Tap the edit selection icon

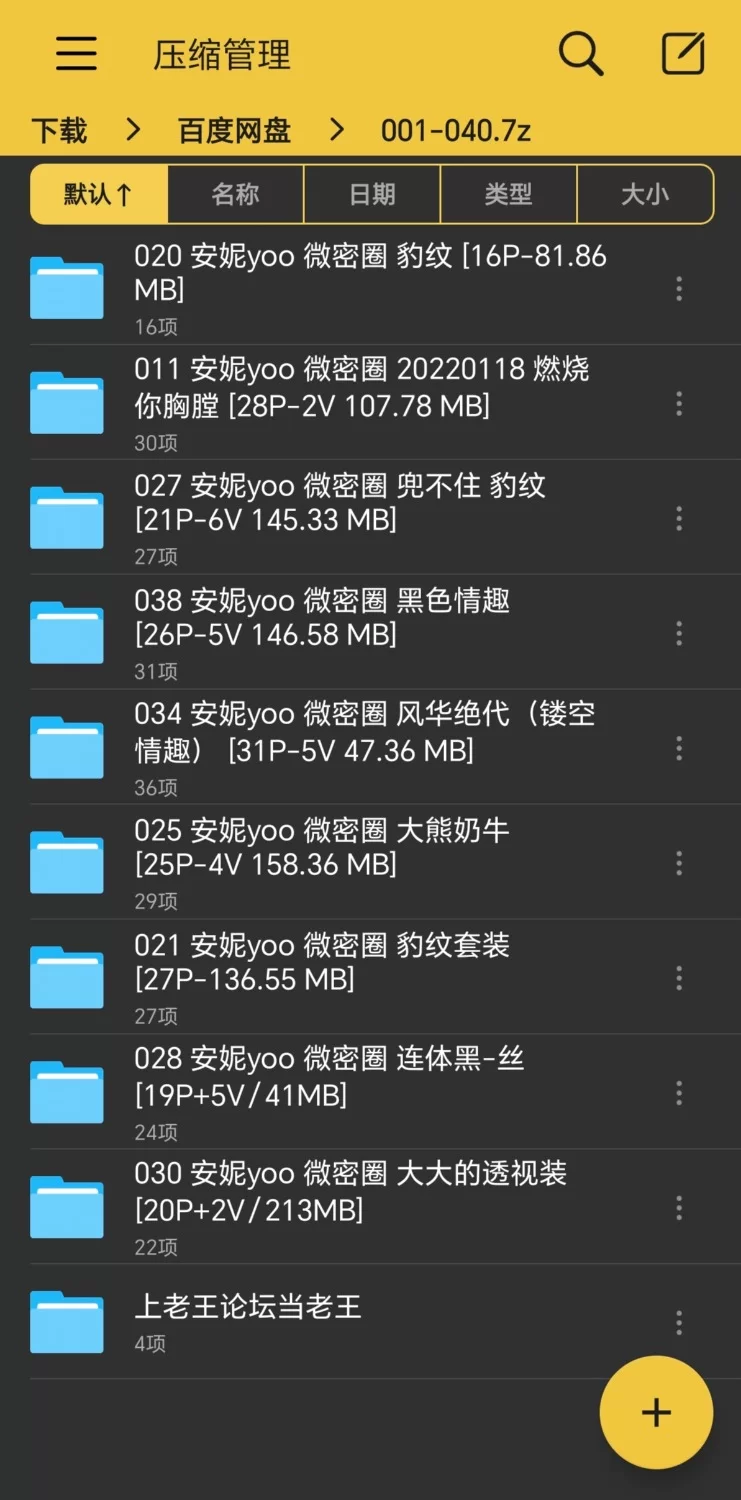(x=684, y=53)
